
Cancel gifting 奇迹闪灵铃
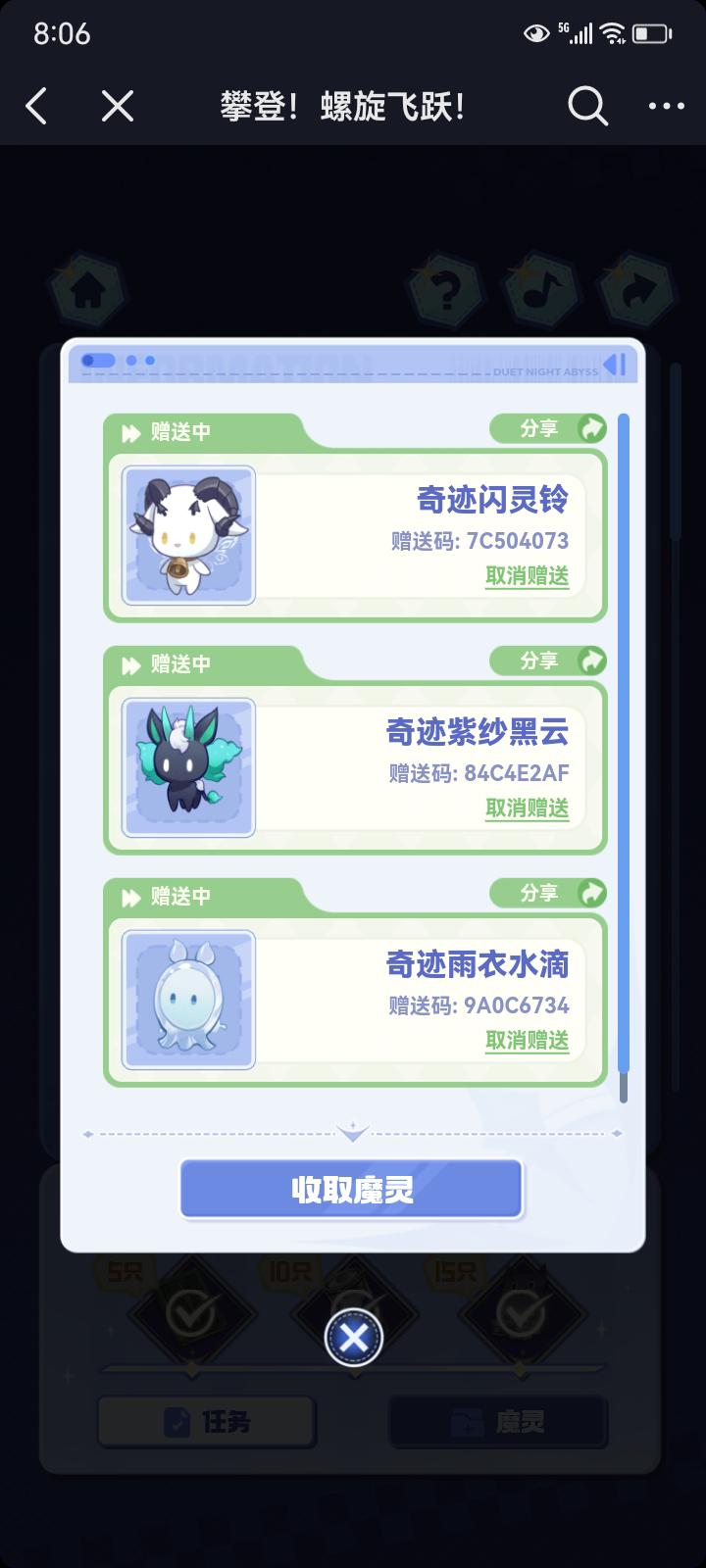pyautogui.click(x=527, y=576)
